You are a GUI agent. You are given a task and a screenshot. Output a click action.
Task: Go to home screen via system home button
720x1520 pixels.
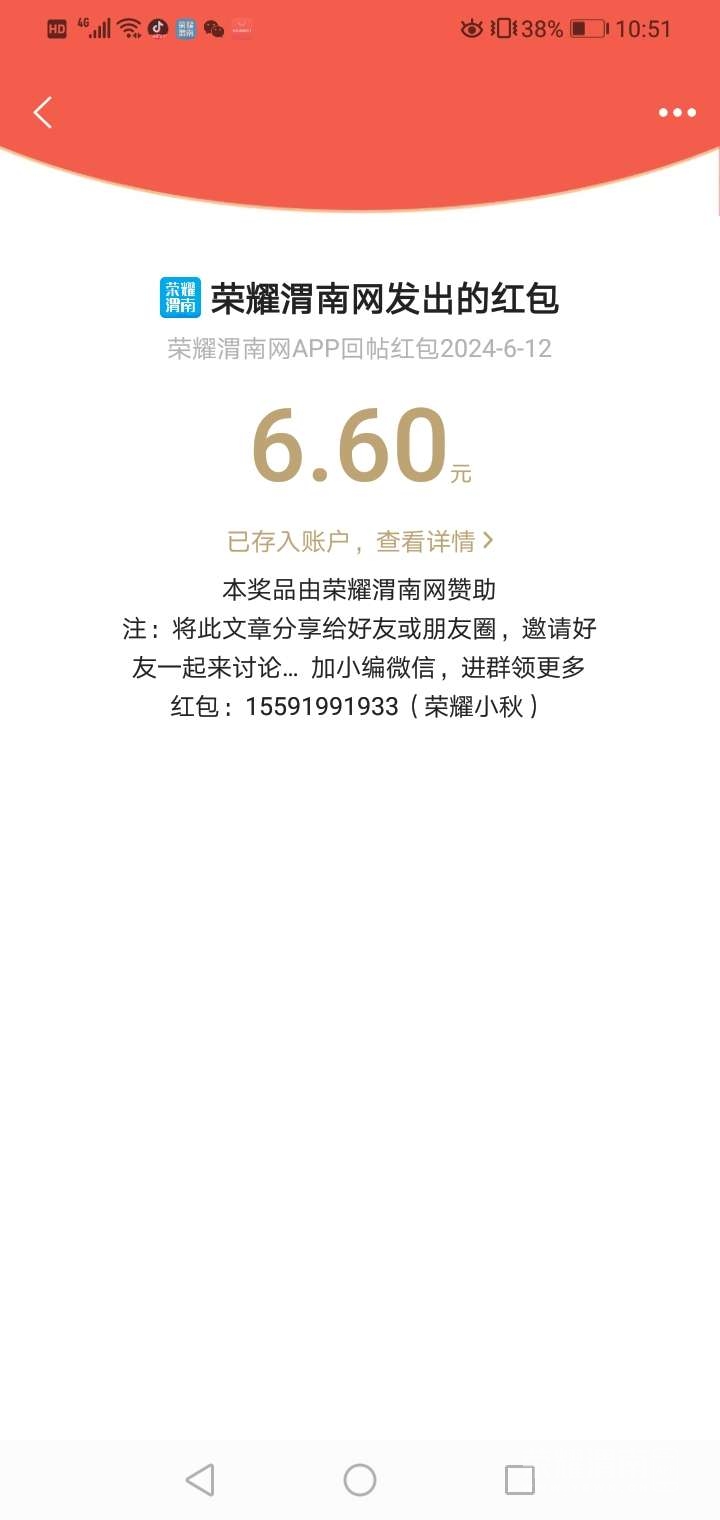click(x=360, y=1479)
